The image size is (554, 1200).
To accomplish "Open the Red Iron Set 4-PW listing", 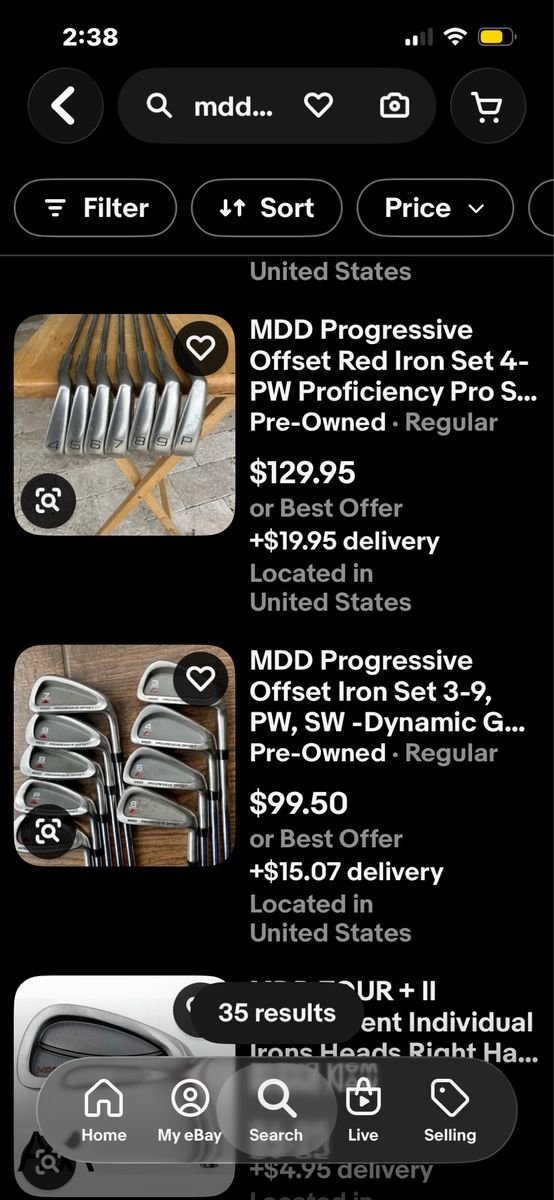I will (393, 360).
